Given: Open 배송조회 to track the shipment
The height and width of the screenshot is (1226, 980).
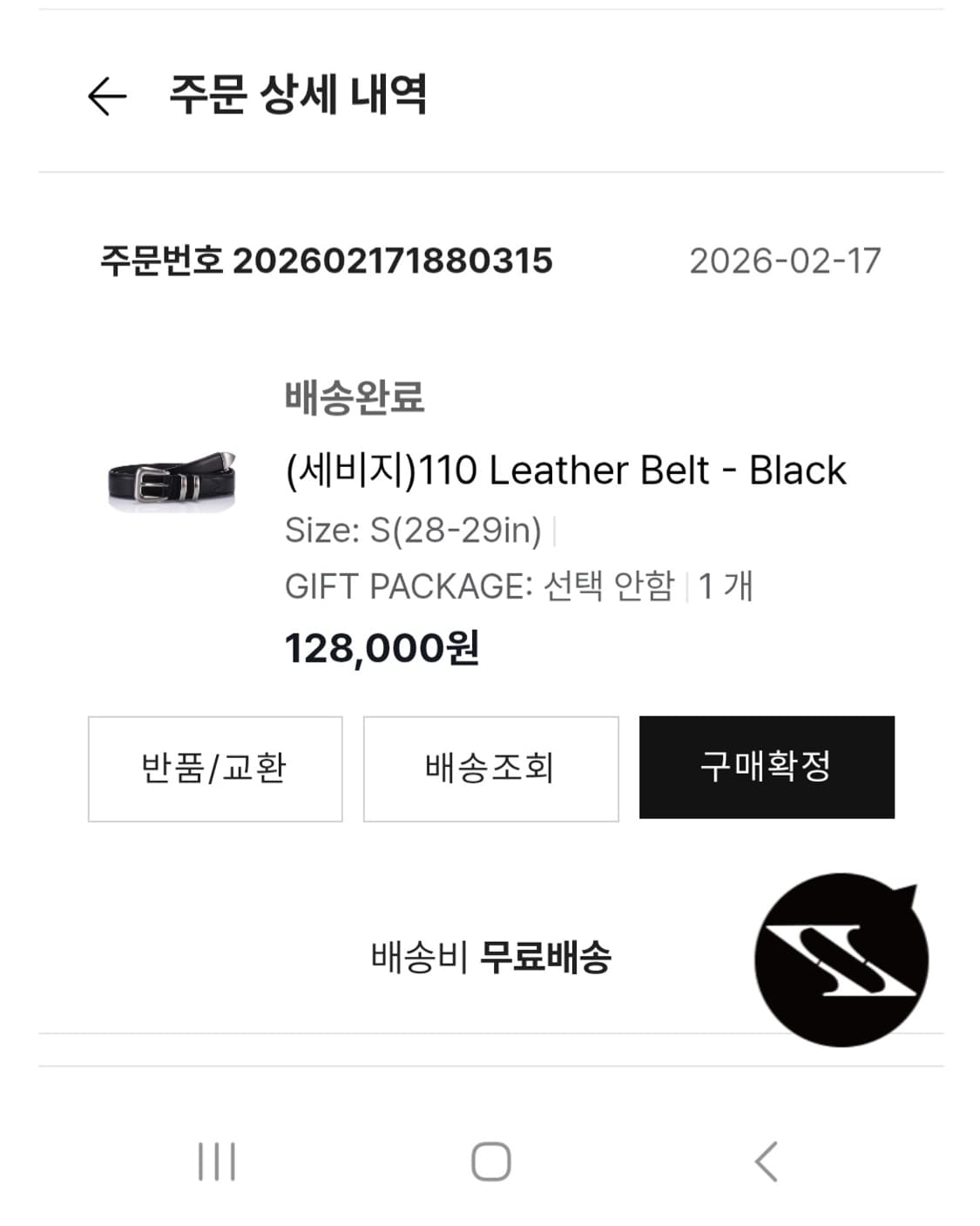Looking at the screenshot, I should coord(490,769).
